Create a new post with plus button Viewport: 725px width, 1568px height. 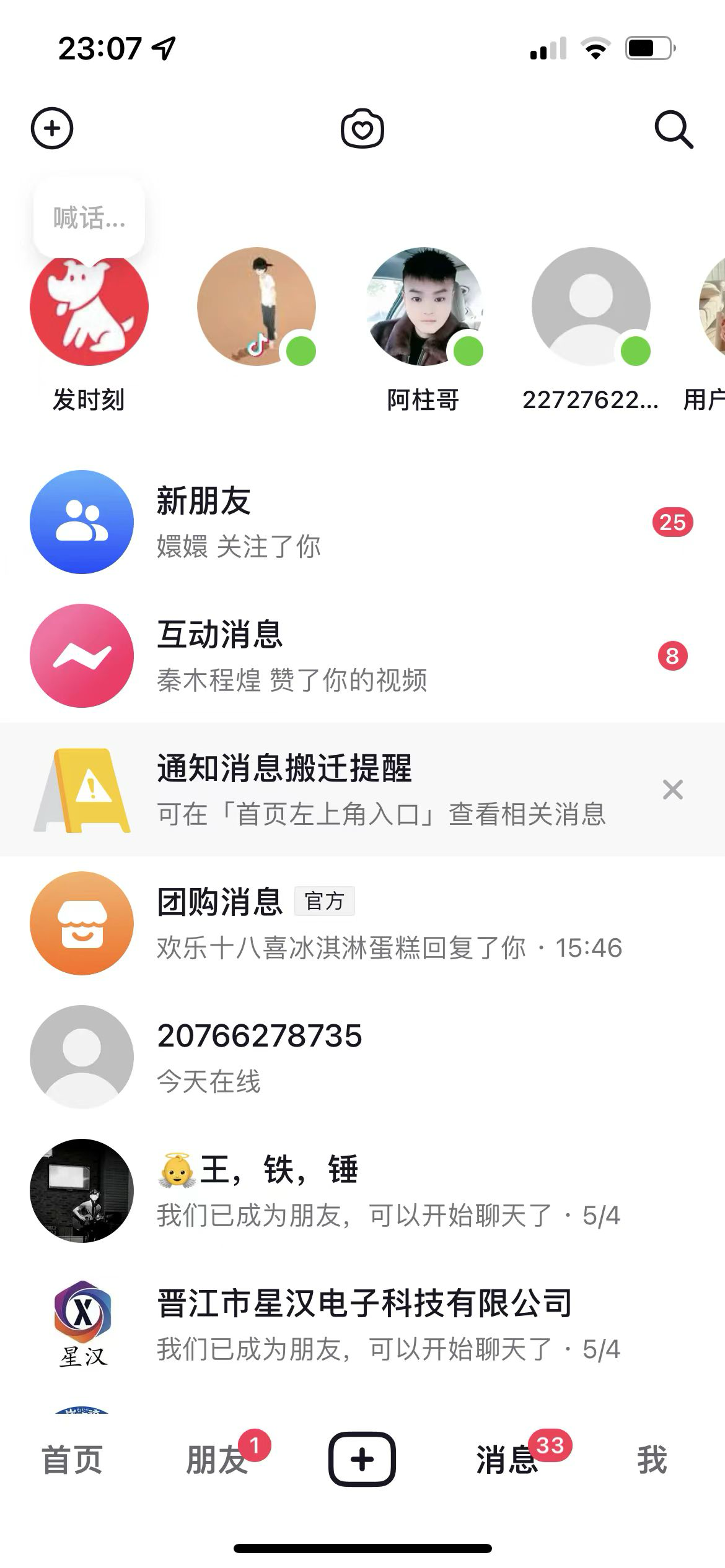pyautogui.click(x=362, y=1460)
